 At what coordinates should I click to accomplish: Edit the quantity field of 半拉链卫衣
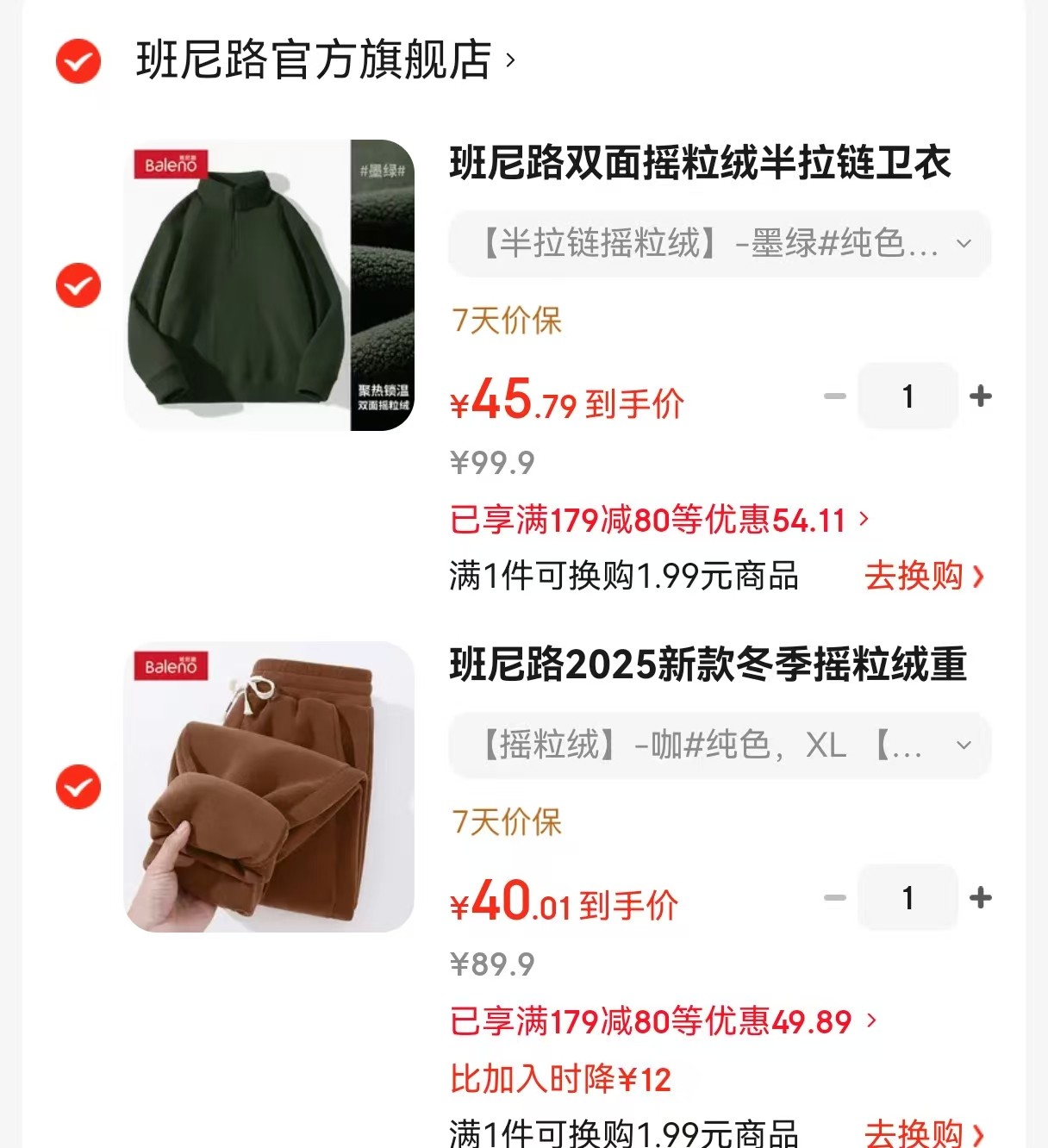(908, 396)
